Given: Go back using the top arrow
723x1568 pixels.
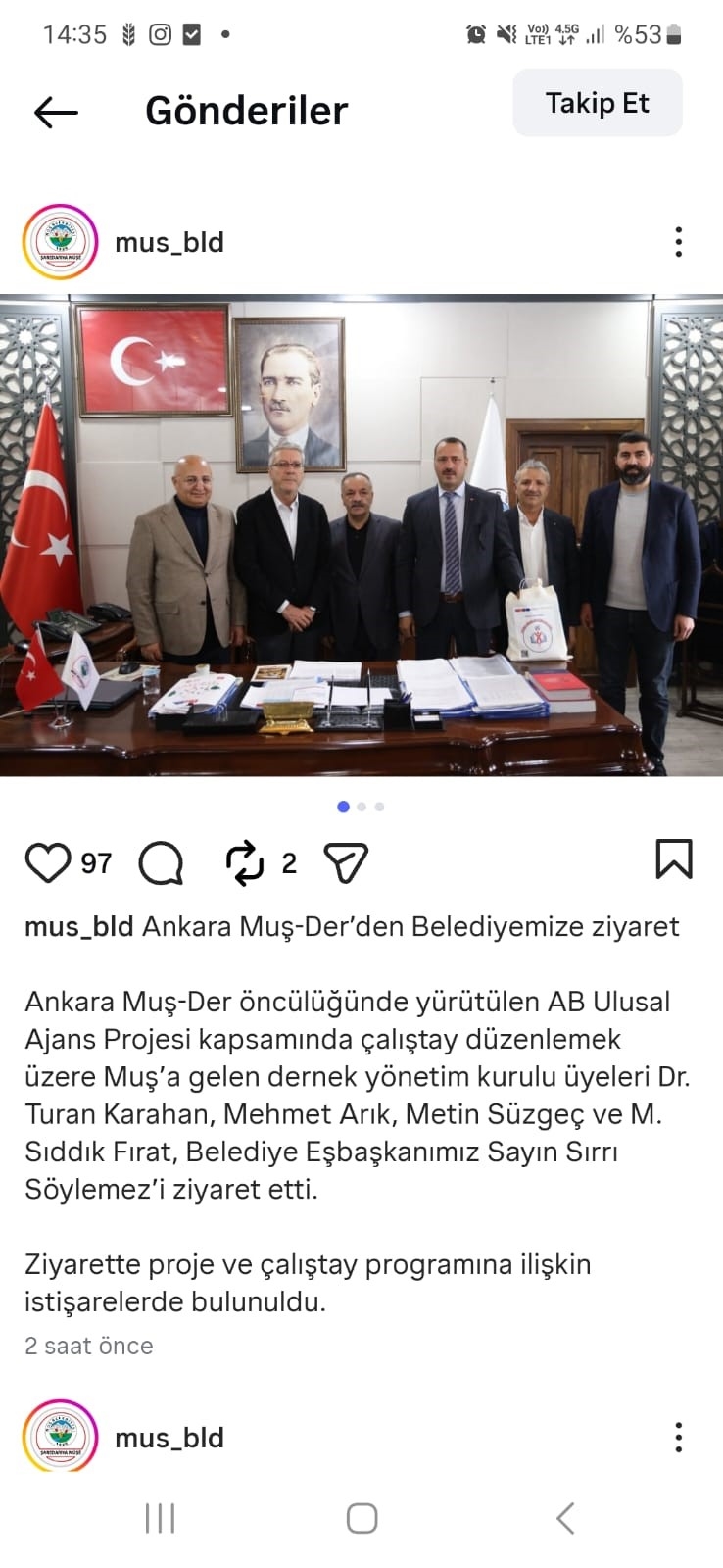Looking at the screenshot, I should click(x=56, y=112).
